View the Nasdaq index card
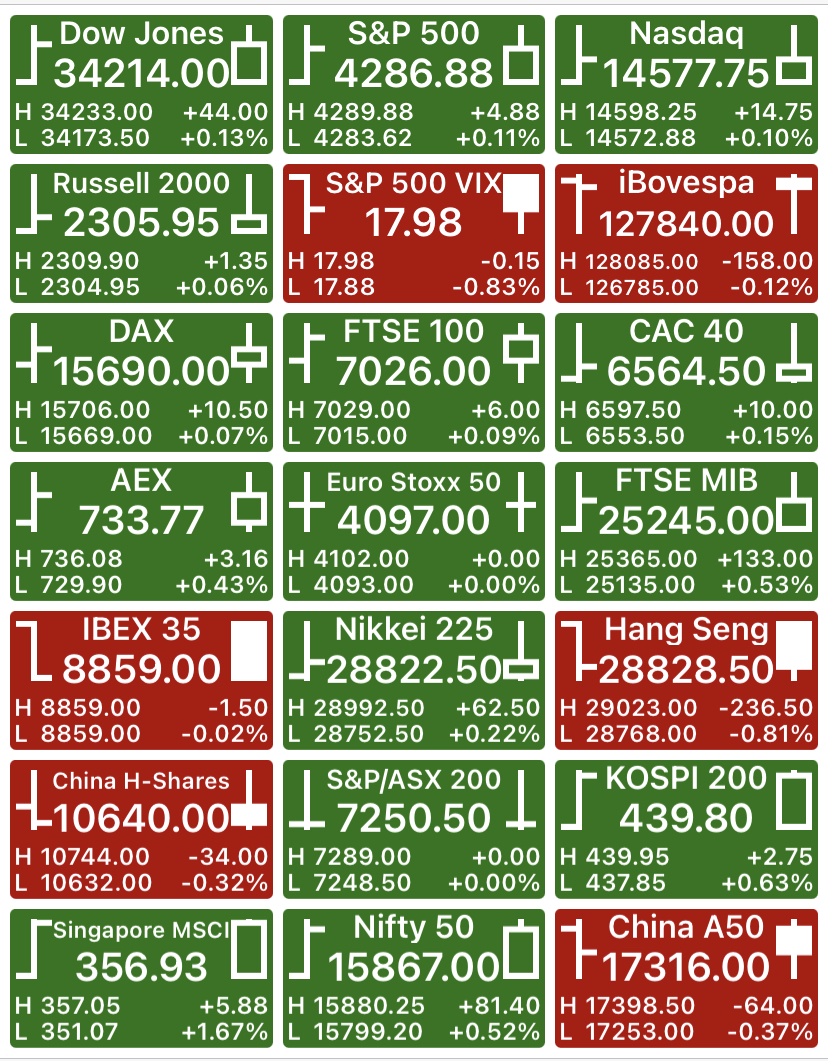The image size is (828, 1061). pyautogui.click(x=687, y=85)
